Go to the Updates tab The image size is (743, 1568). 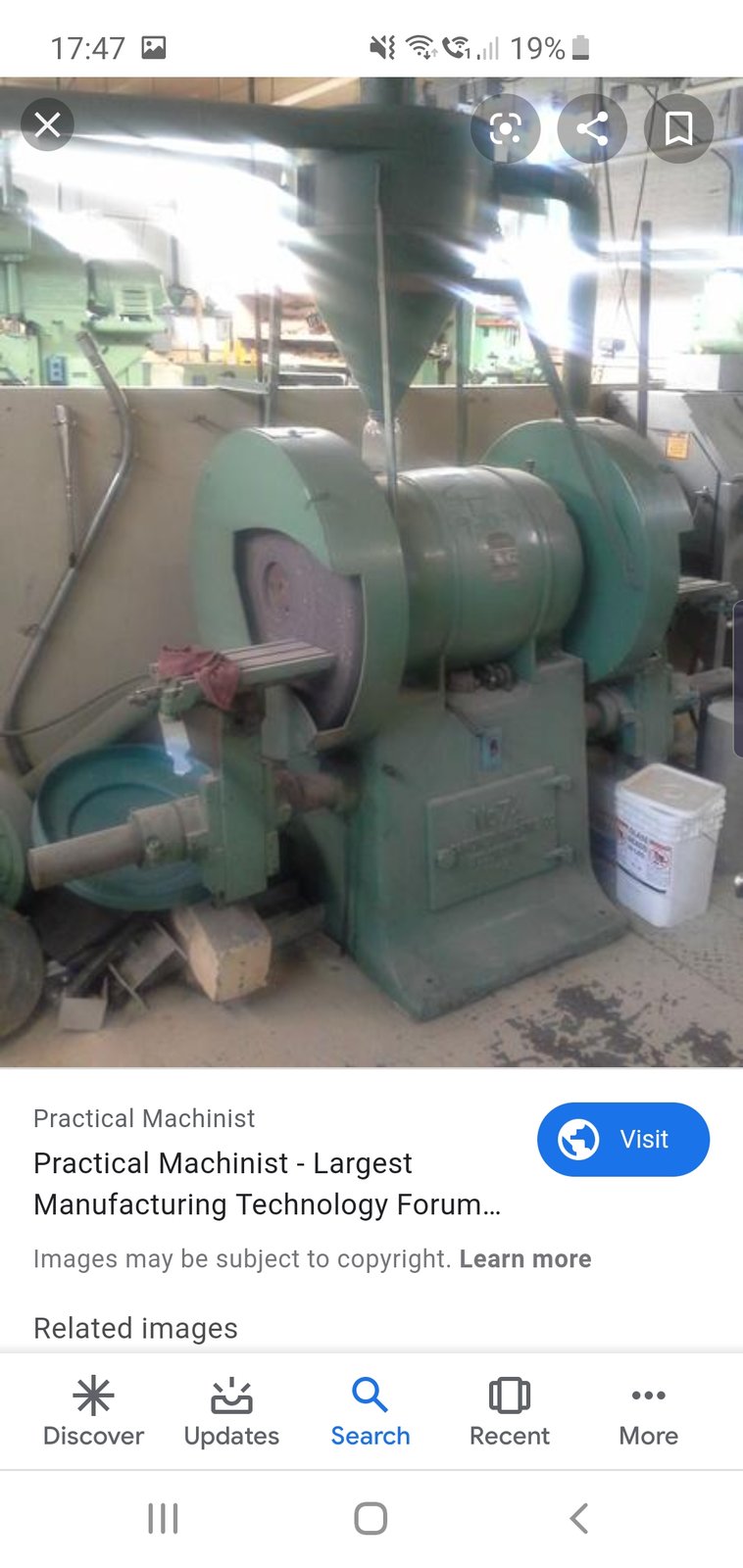tap(231, 1411)
